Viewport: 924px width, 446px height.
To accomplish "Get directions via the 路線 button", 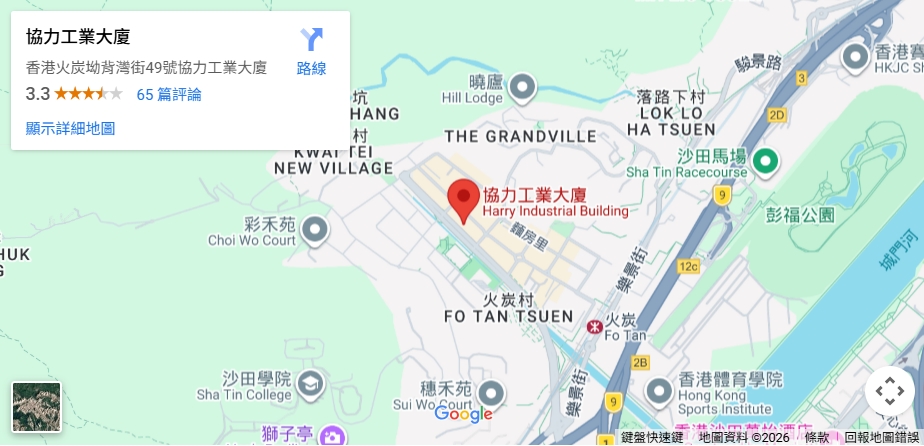I will (311, 52).
